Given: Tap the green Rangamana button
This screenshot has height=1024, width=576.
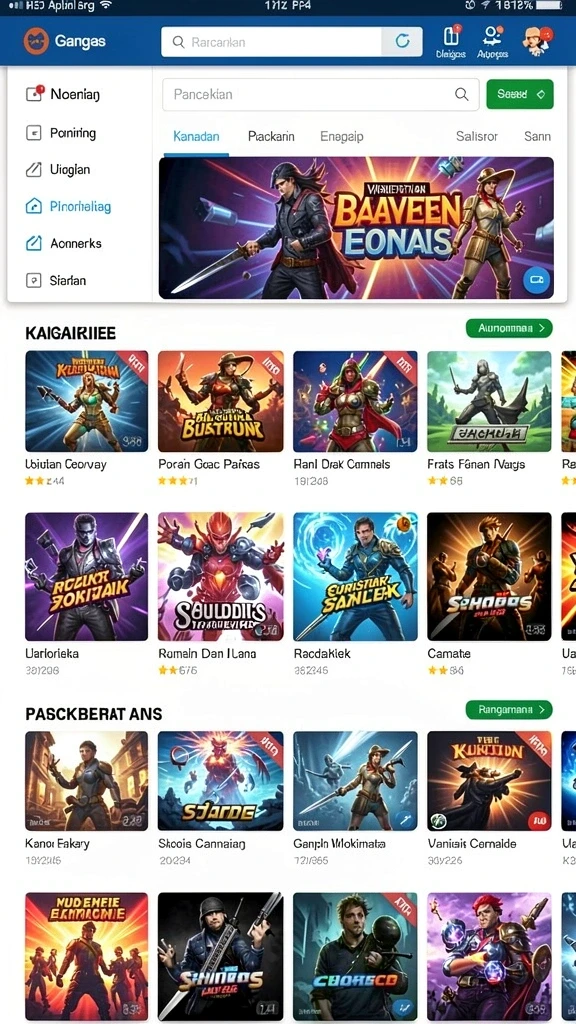Looking at the screenshot, I should pyautogui.click(x=509, y=709).
